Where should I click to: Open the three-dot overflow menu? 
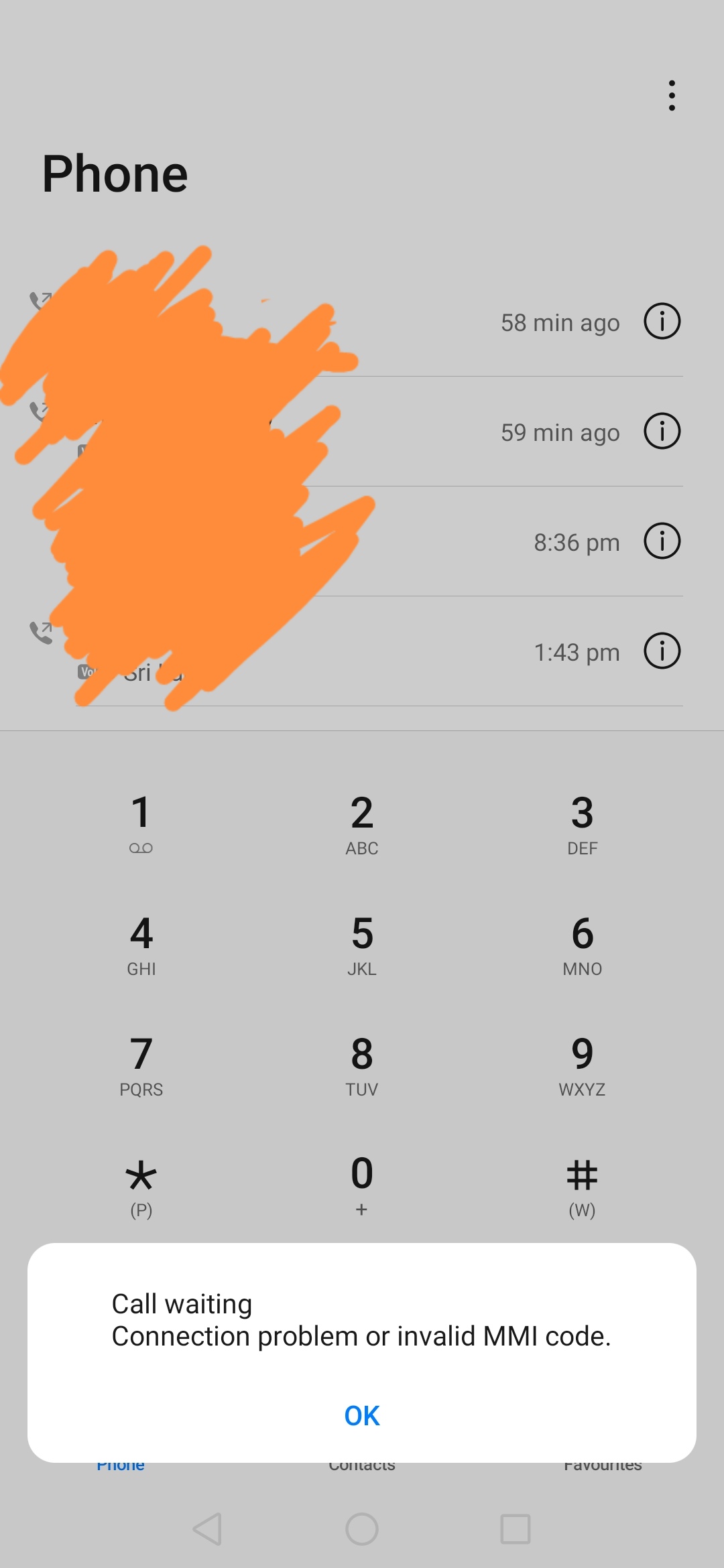click(672, 96)
